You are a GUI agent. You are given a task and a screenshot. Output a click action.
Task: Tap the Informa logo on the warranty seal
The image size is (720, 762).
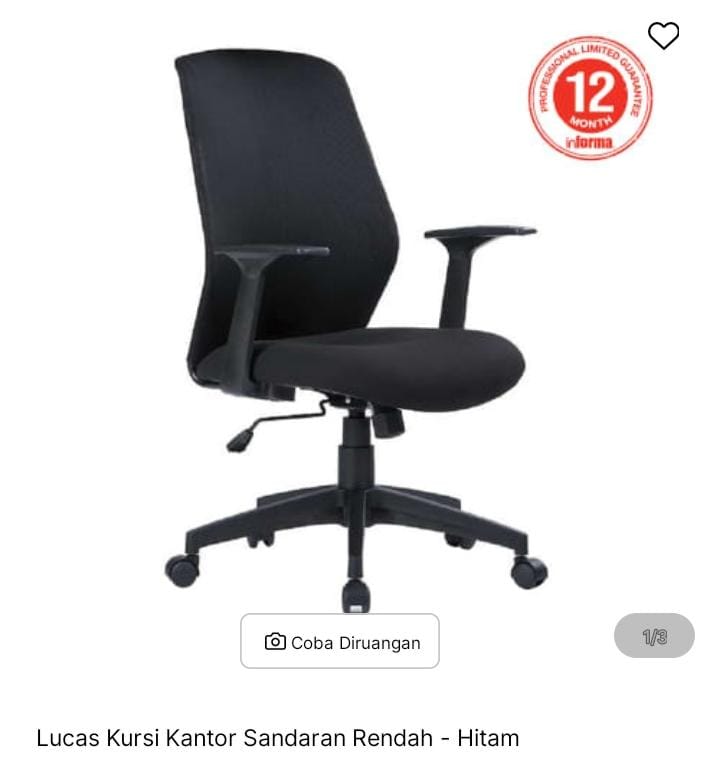tap(588, 142)
